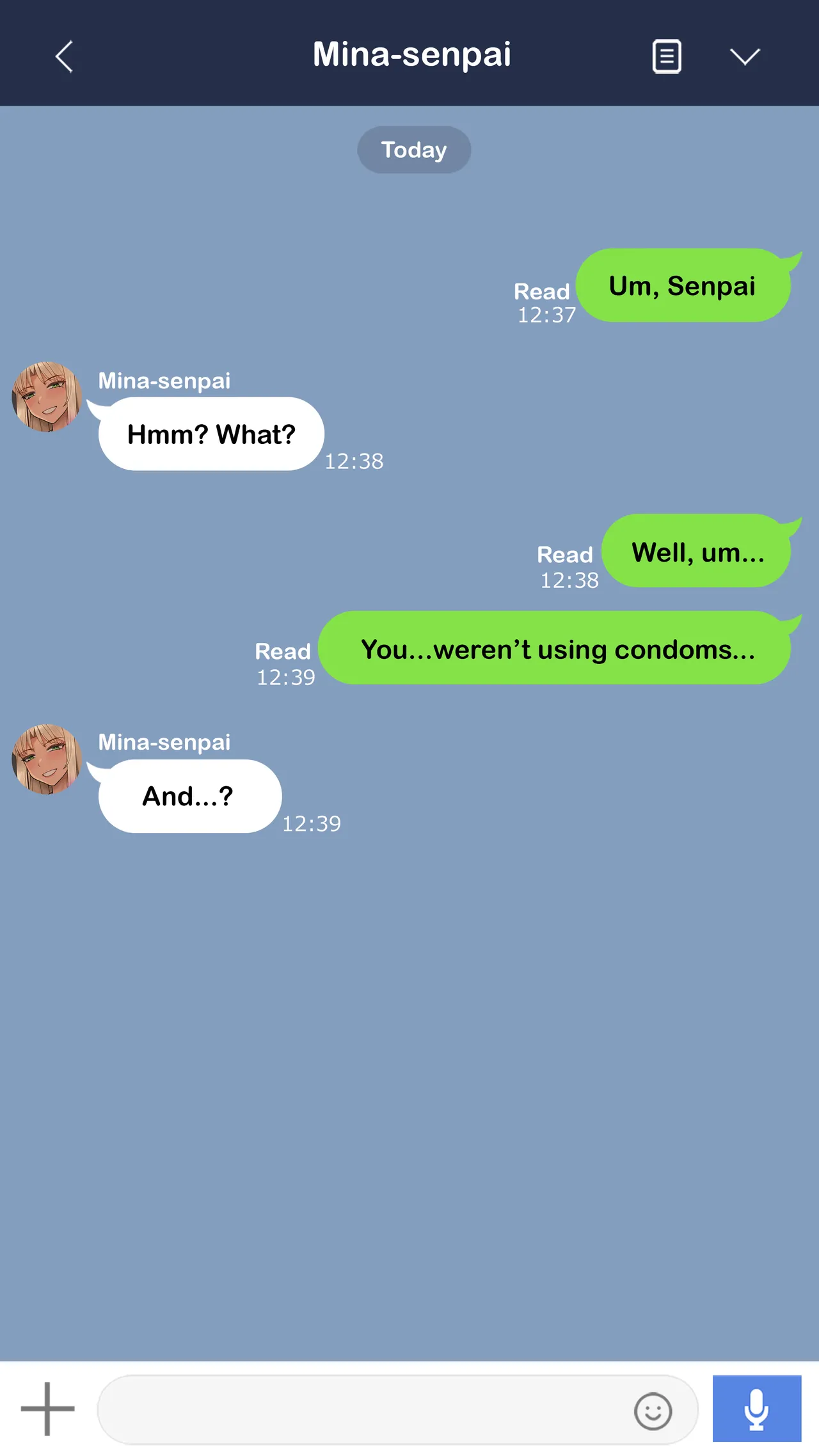Expand the chat options chevron
Image resolution: width=819 pixels, height=1456 pixels.
pos(745,56)
